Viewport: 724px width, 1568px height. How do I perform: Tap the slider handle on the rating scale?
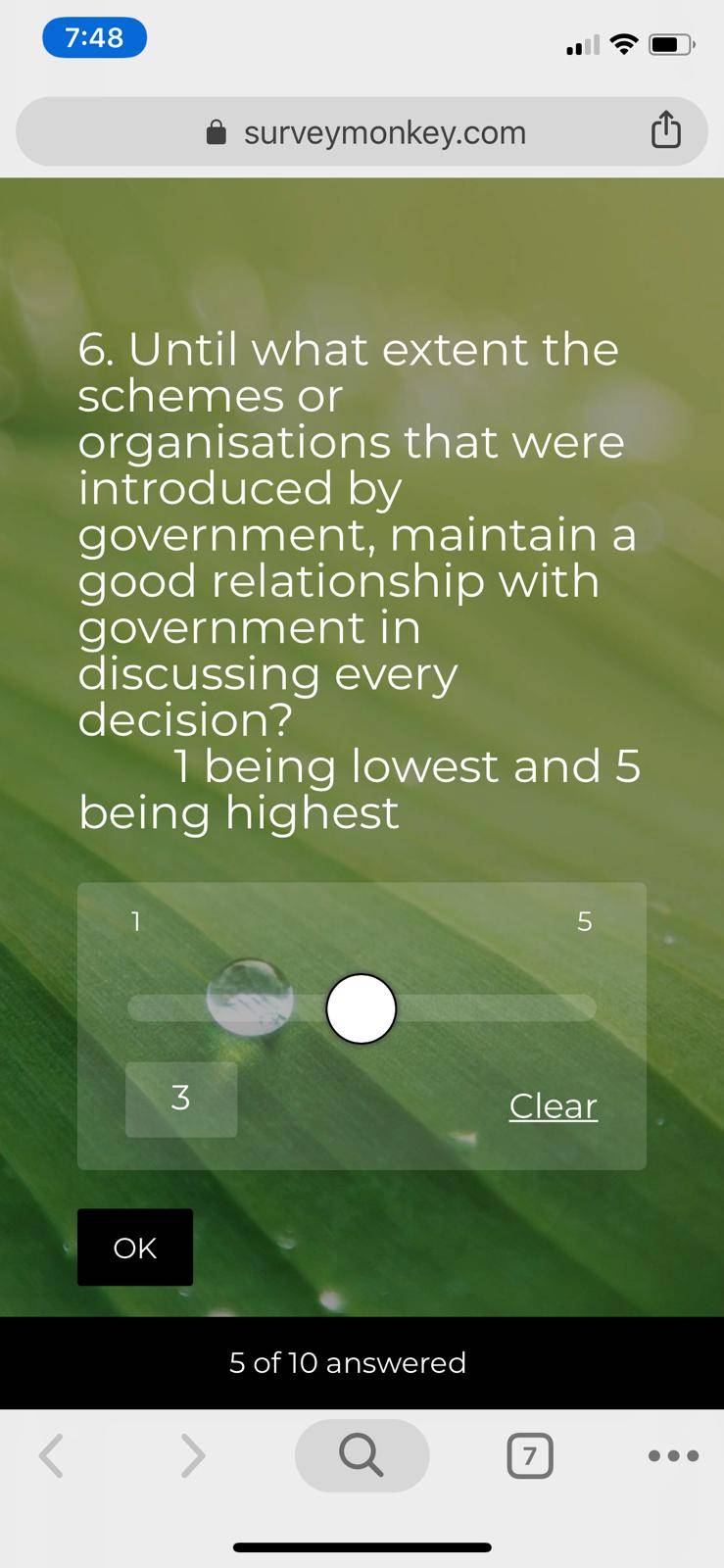[362, 1008]
